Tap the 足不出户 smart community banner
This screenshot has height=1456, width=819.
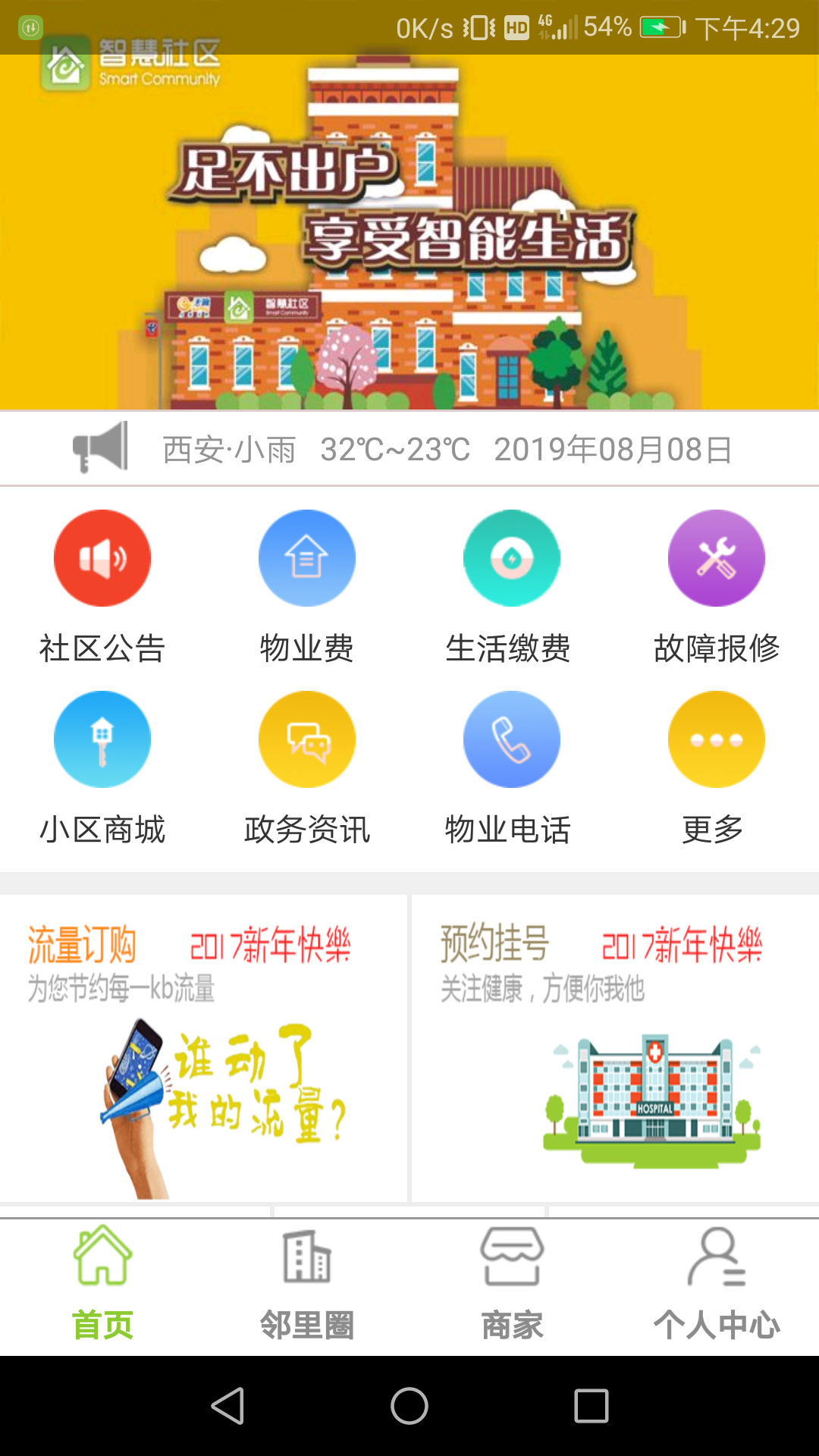[x=409, y=232]
